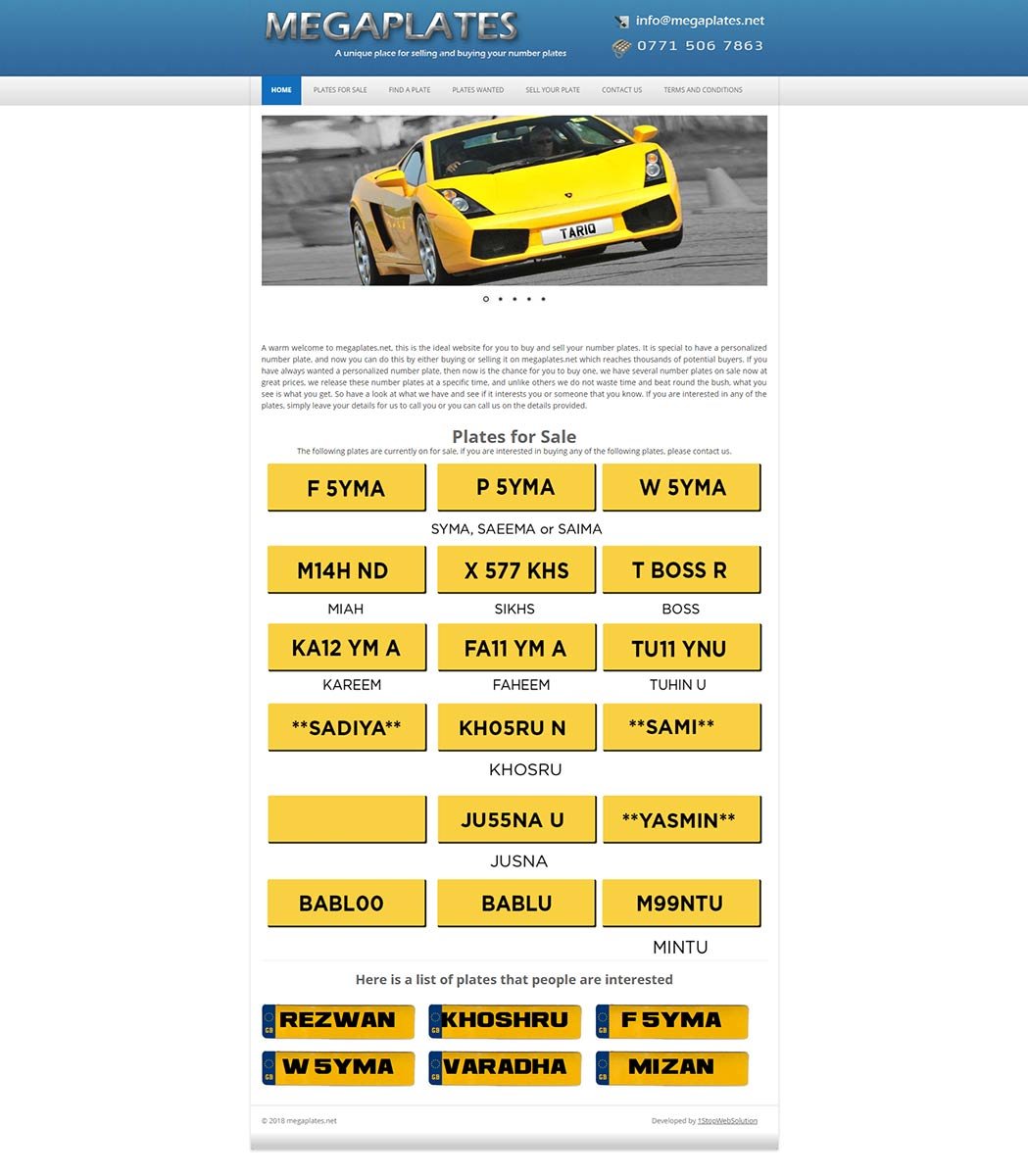
Task: Select the X 577 KHS plate
Action: 515,569
